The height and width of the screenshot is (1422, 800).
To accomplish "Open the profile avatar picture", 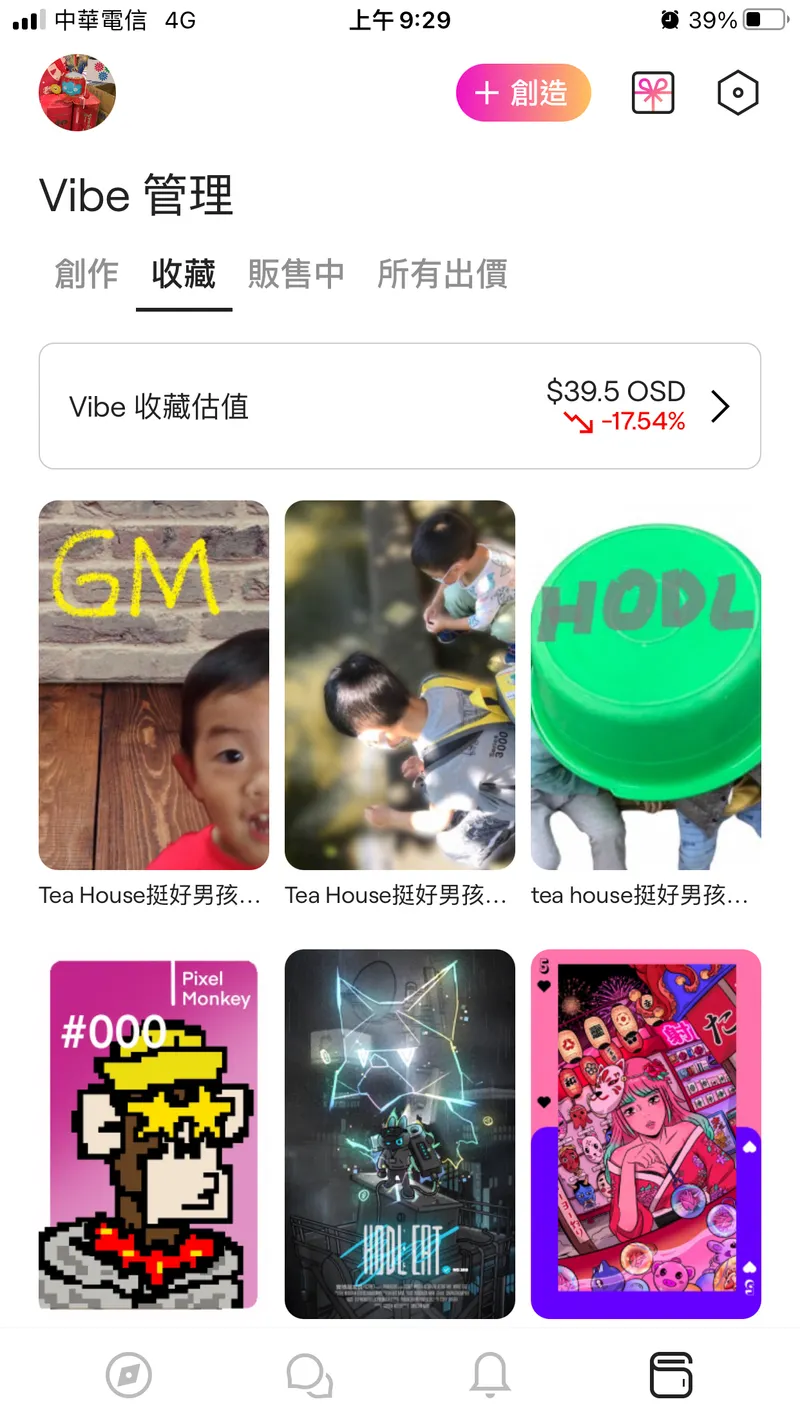I will [x=77, y=93].
